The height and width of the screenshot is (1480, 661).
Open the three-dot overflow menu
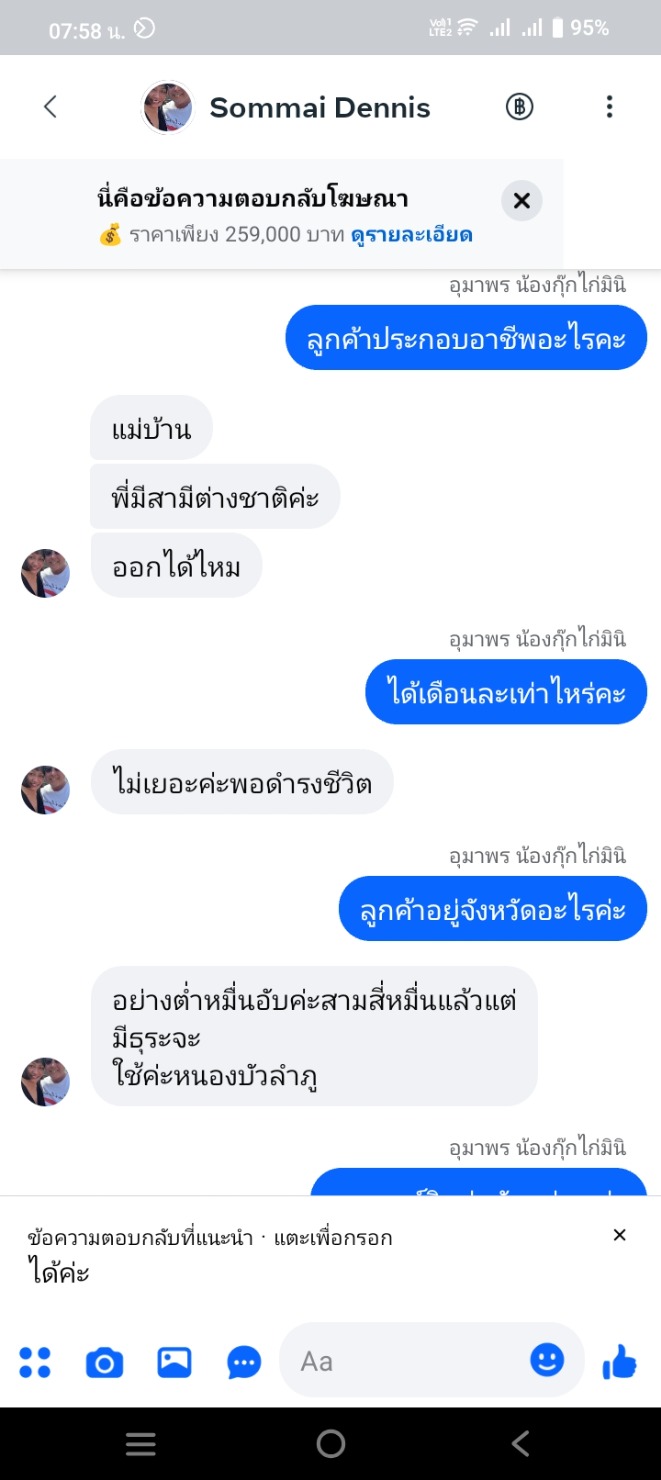click(609, 107)
